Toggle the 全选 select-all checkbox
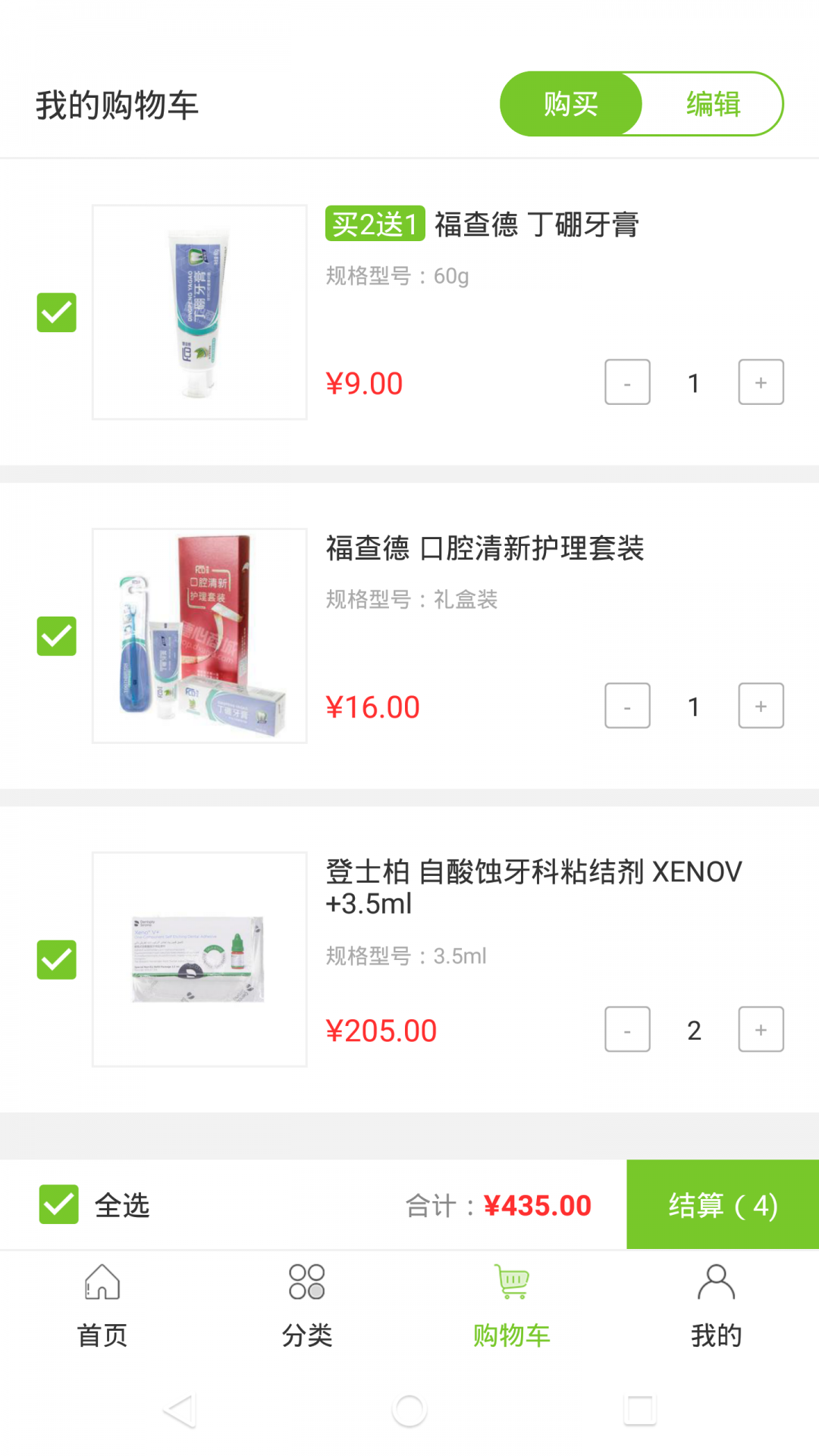Image resolution: width=819 pixels, height=1456 pixels. click(59, 1204)
